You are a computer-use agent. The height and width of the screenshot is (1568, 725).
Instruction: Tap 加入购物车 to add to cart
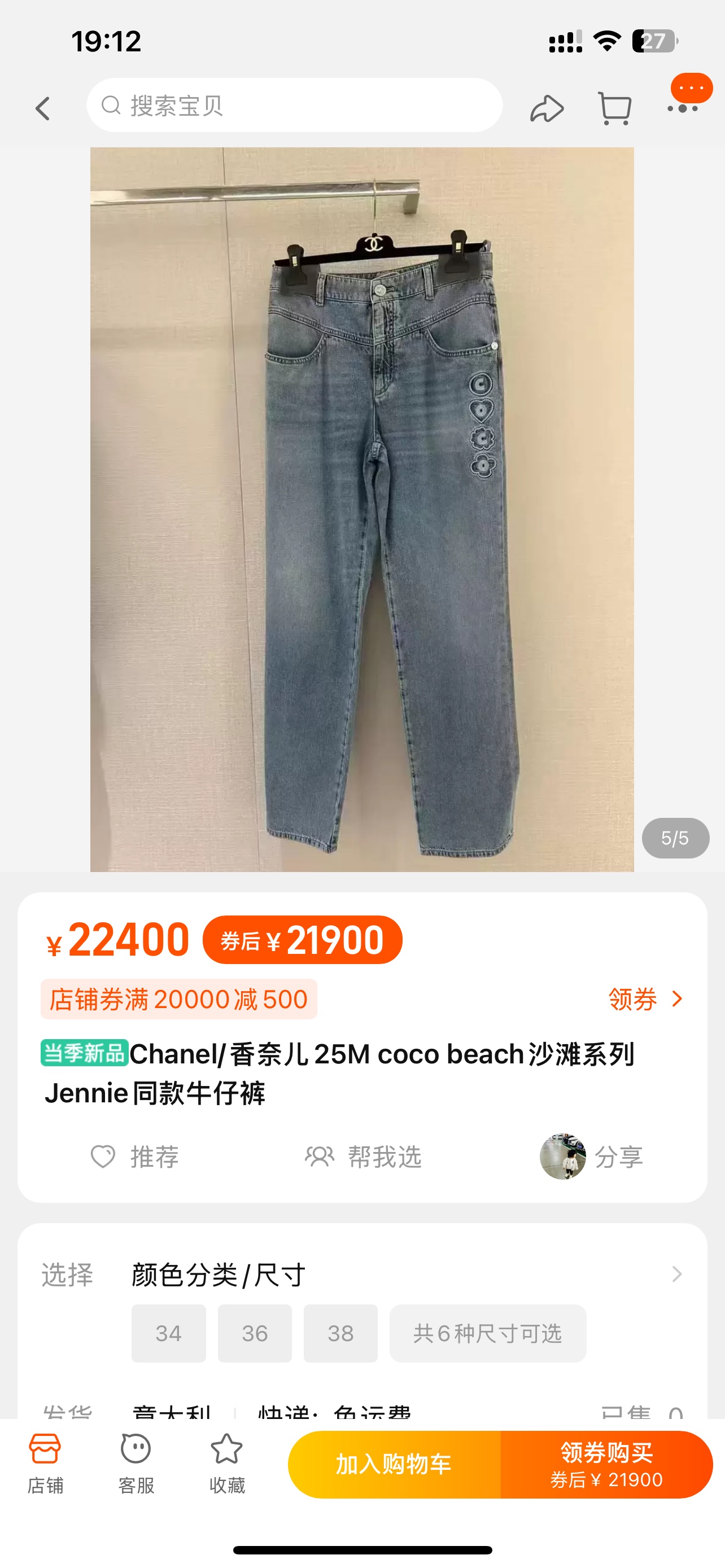[394, 1464]
